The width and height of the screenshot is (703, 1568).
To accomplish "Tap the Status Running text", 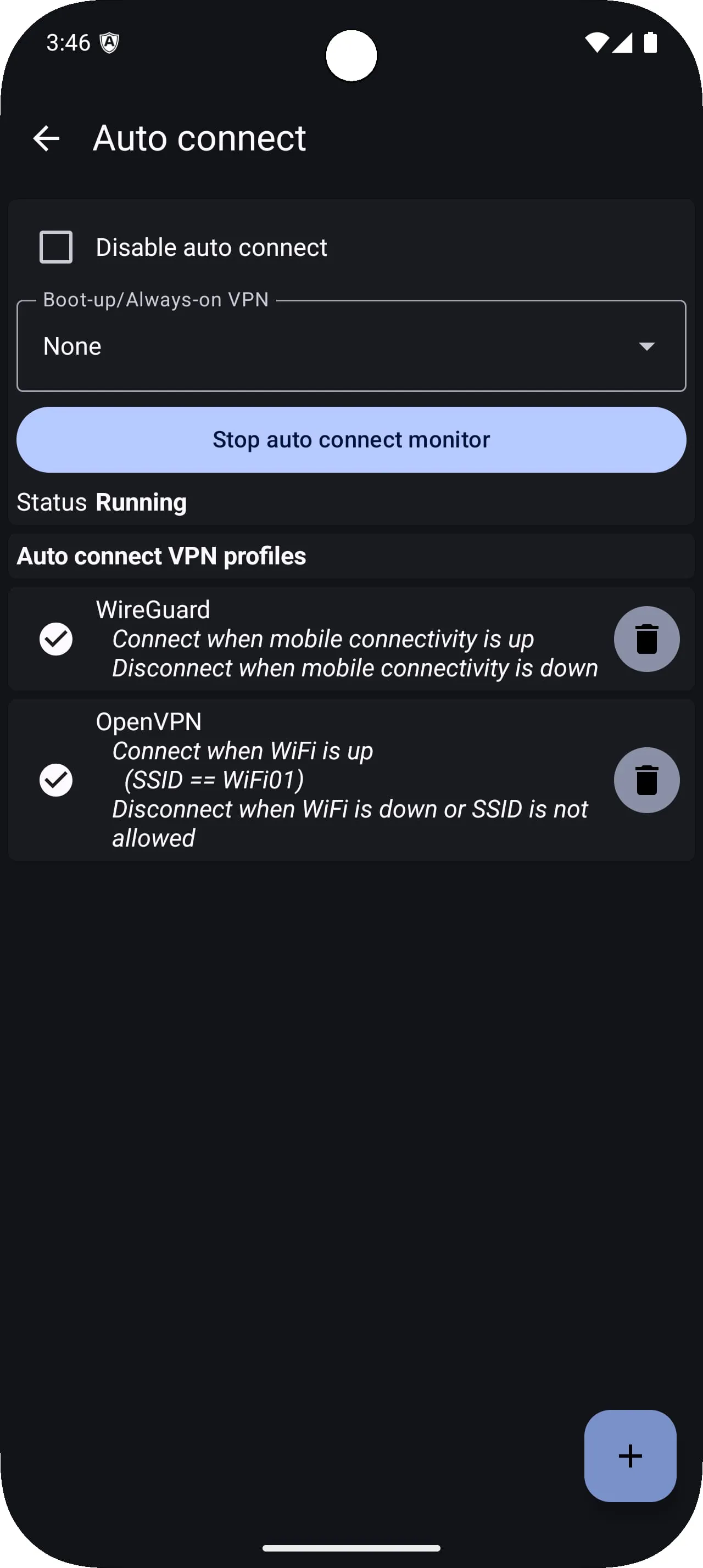I will [102, 502].
